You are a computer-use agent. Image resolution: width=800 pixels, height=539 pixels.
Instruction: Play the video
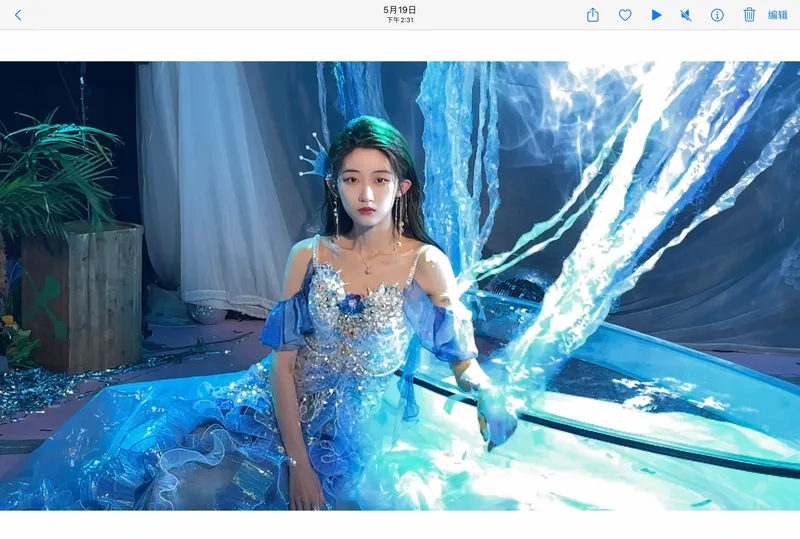pos(656,15)
